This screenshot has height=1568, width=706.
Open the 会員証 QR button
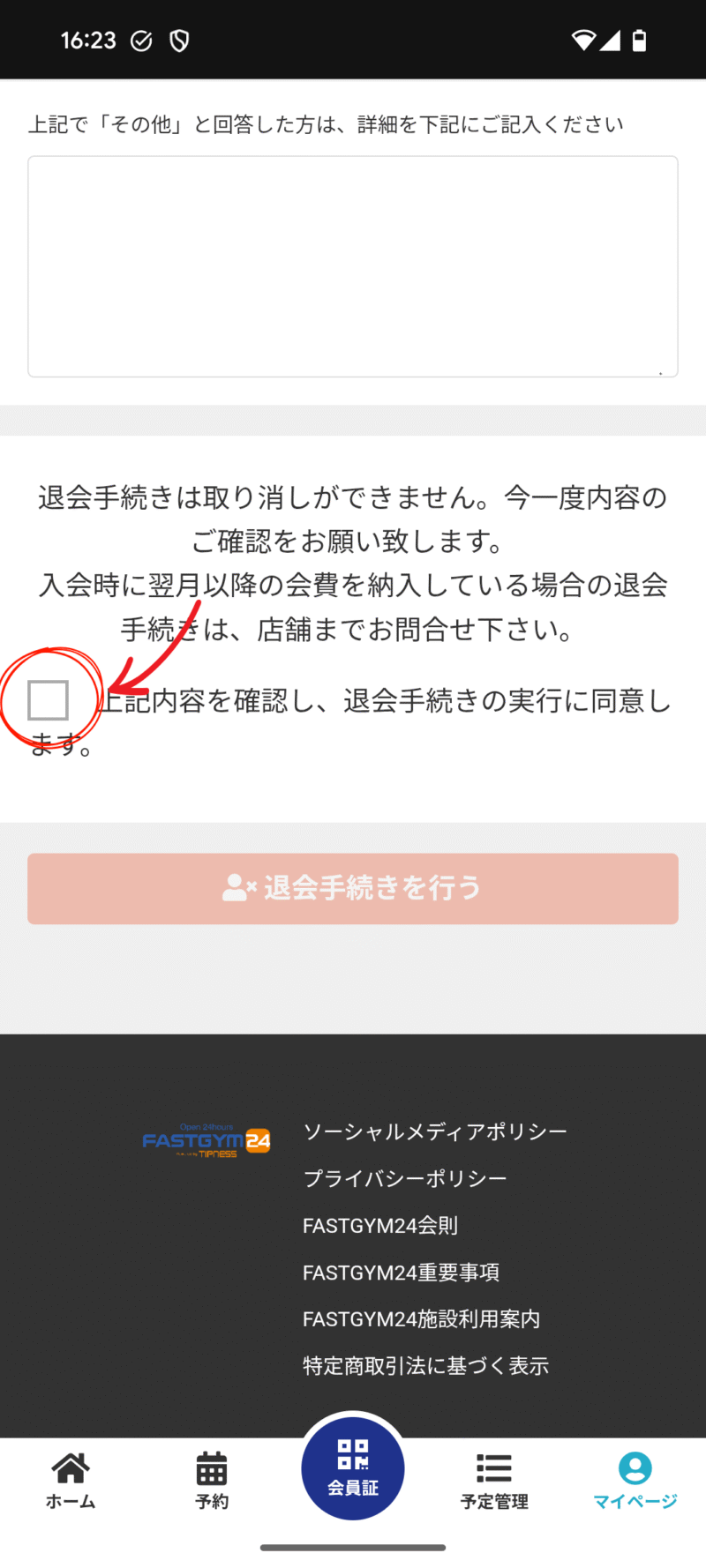tap(353, 1468)
